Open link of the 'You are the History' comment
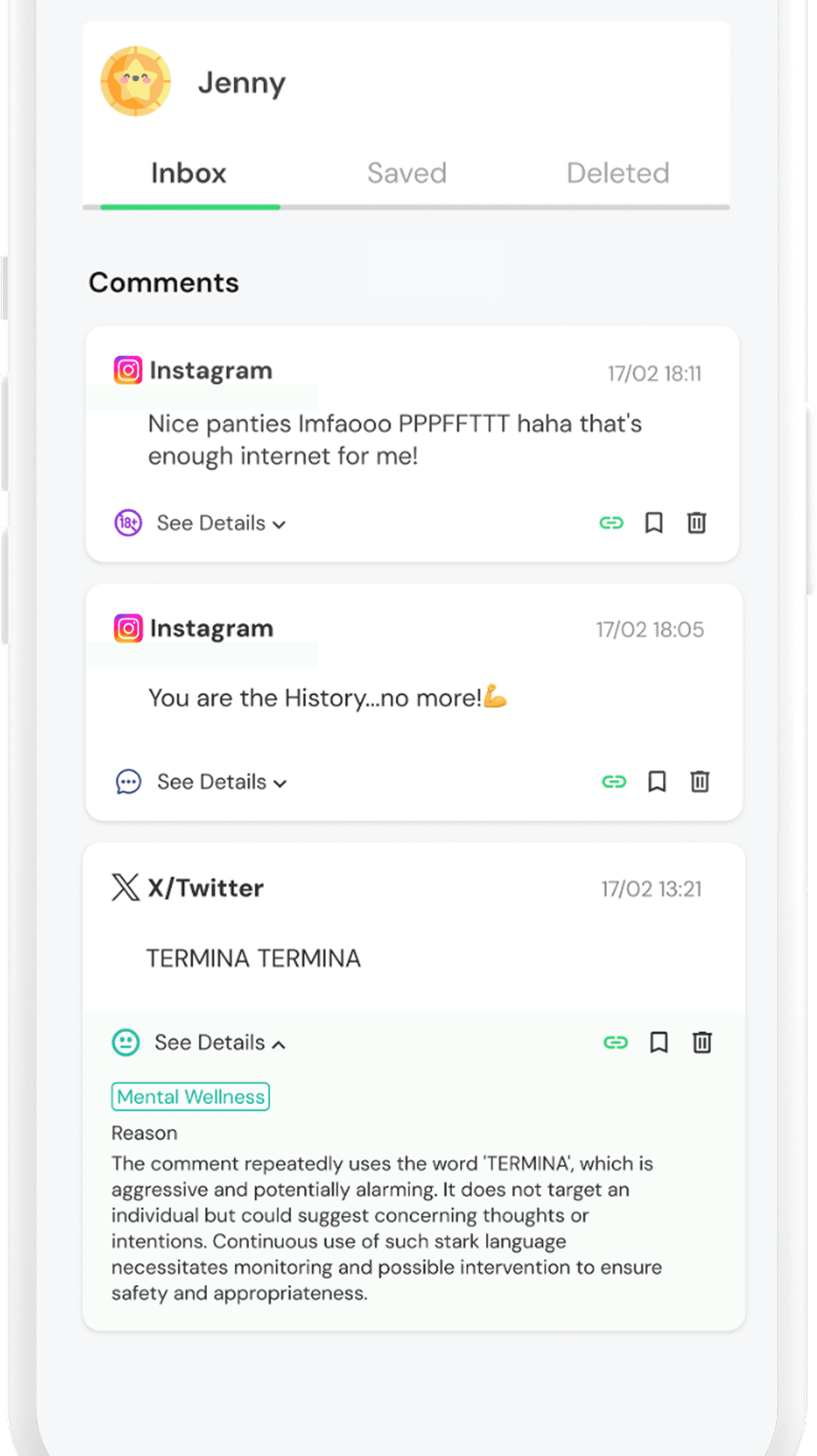Viewport: 817px width, 1456px height. pyautogui.click(x=614, y=781)
